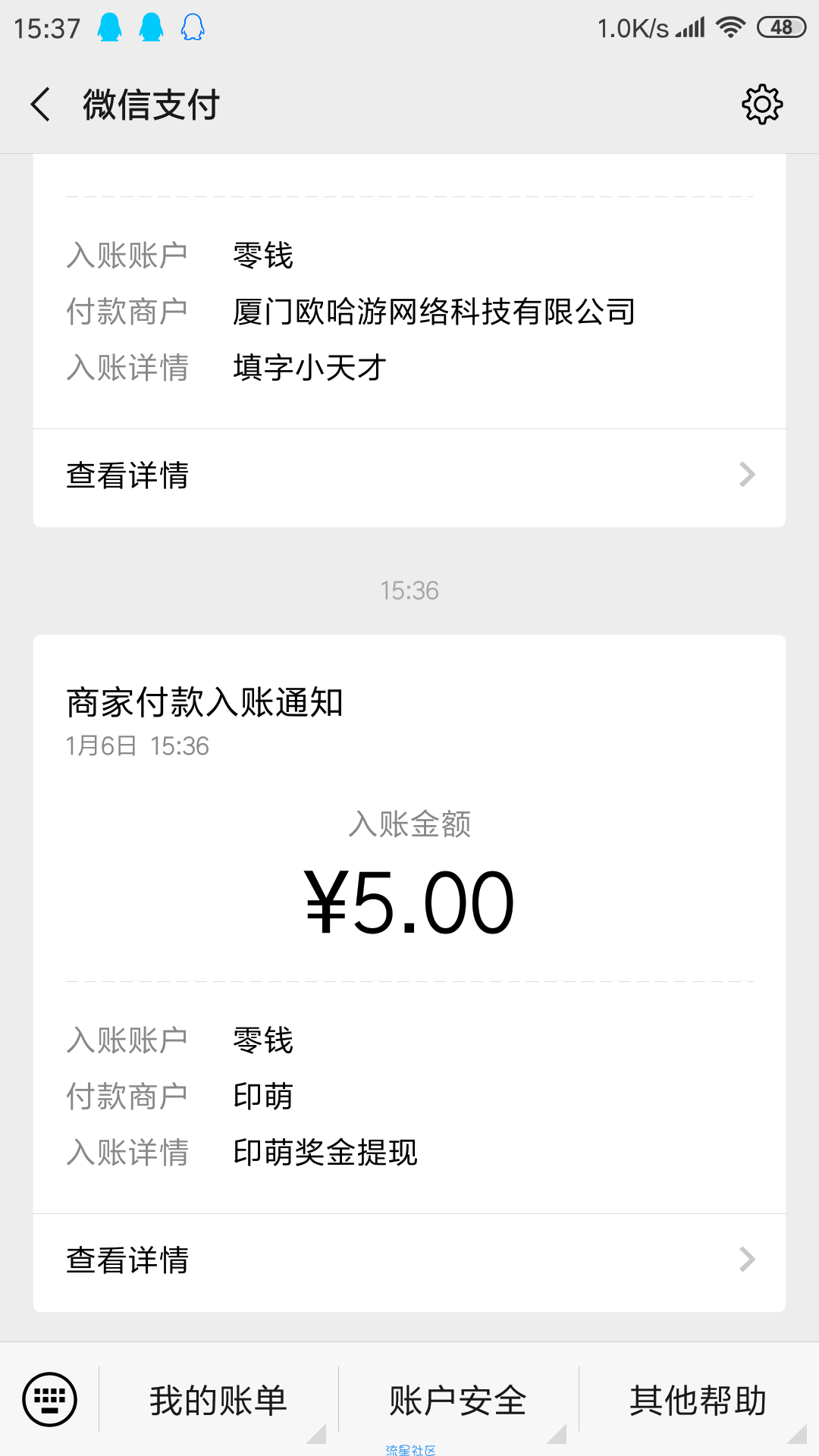Go back from 微信支付 screen
The image size is (819, 1456).
[41, 104]
